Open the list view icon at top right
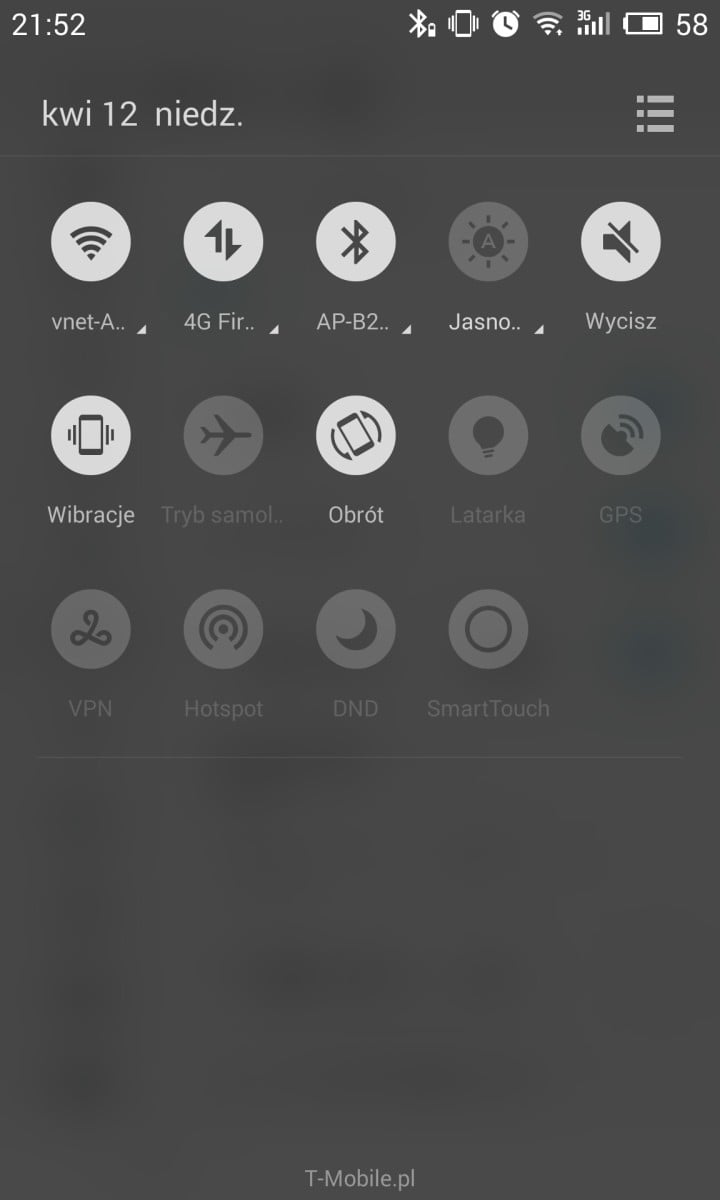This screenshot has height=1200, width=720. tap(655, 114)
